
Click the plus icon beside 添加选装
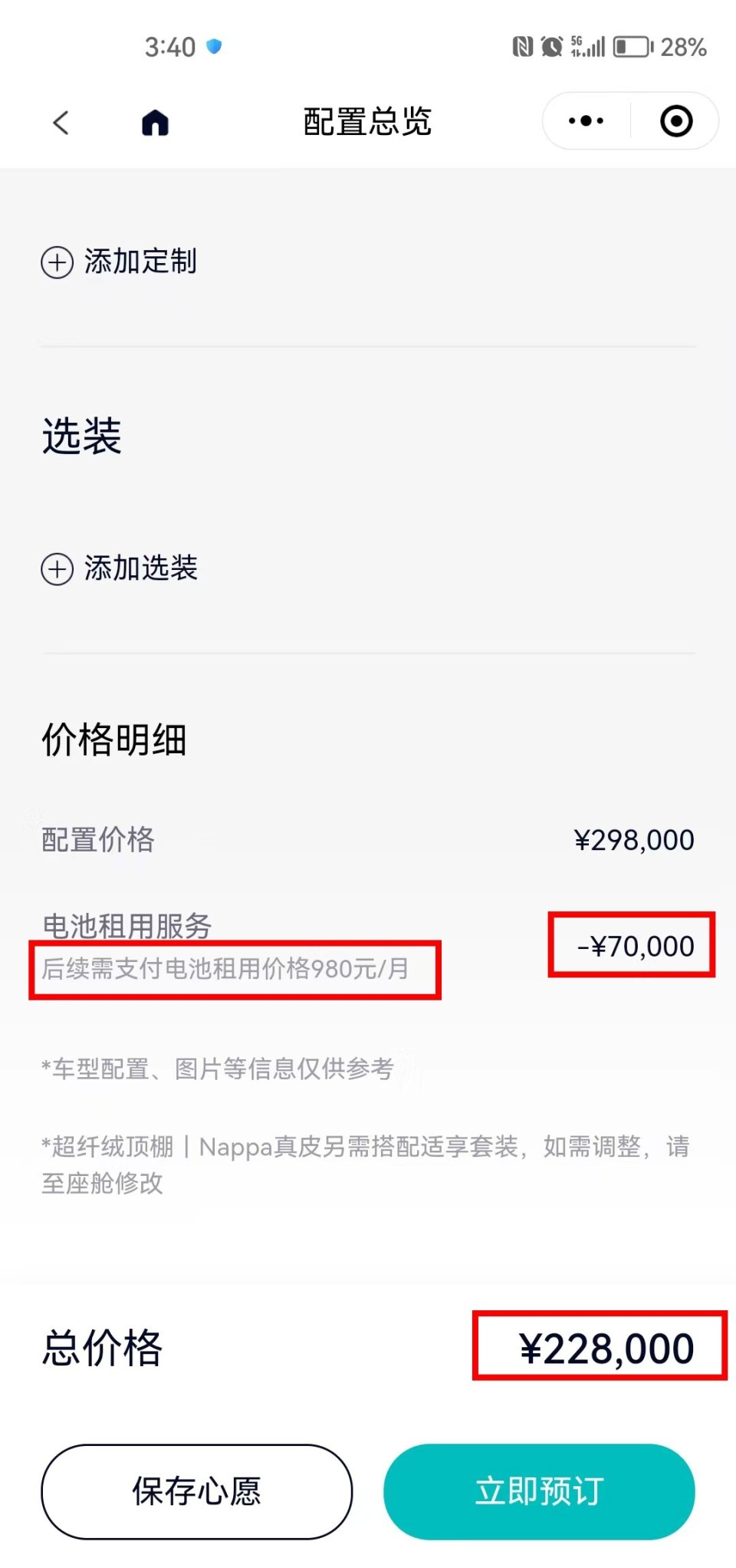point(56,570)
